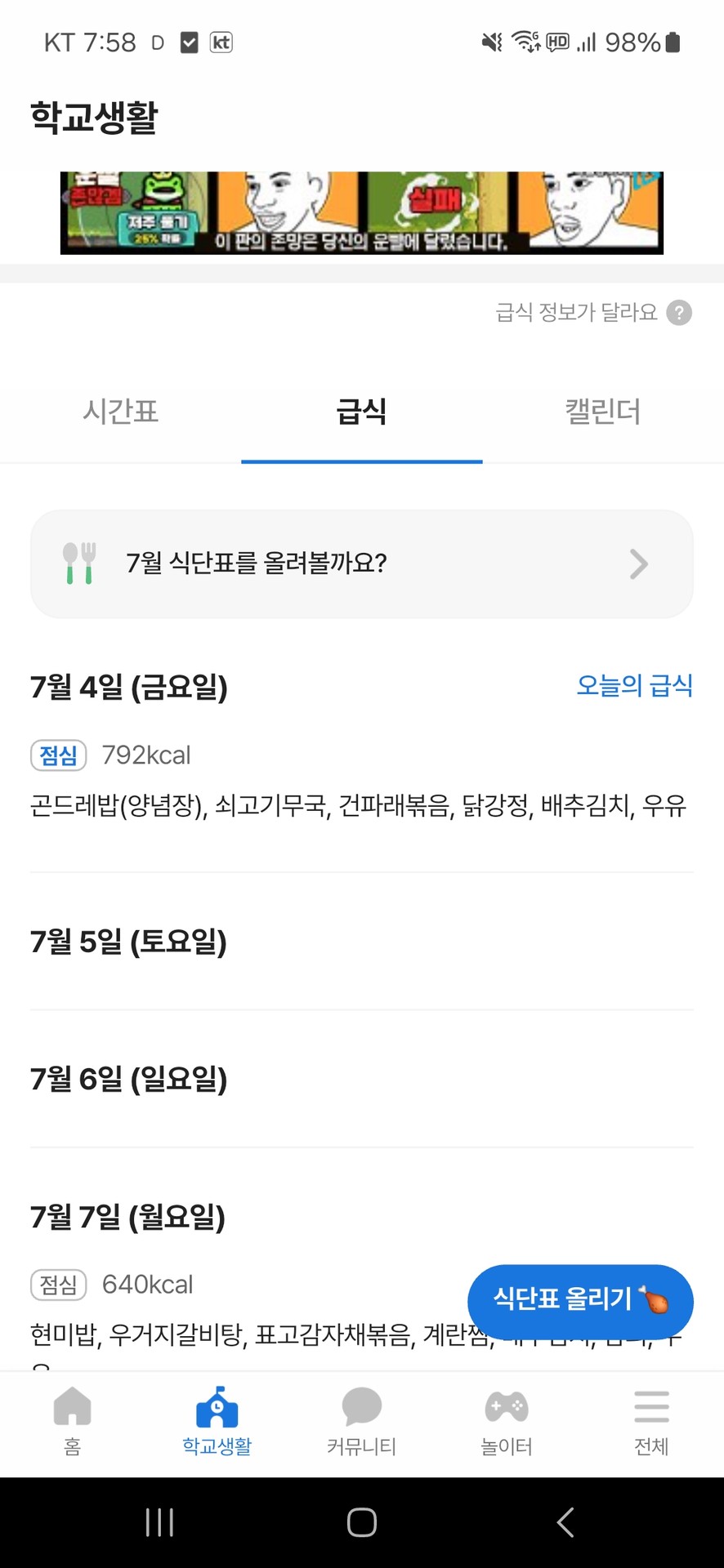Select the 급식 tab
The width and height of the screenshot is (724, 1568).
[x=361, y=411]
